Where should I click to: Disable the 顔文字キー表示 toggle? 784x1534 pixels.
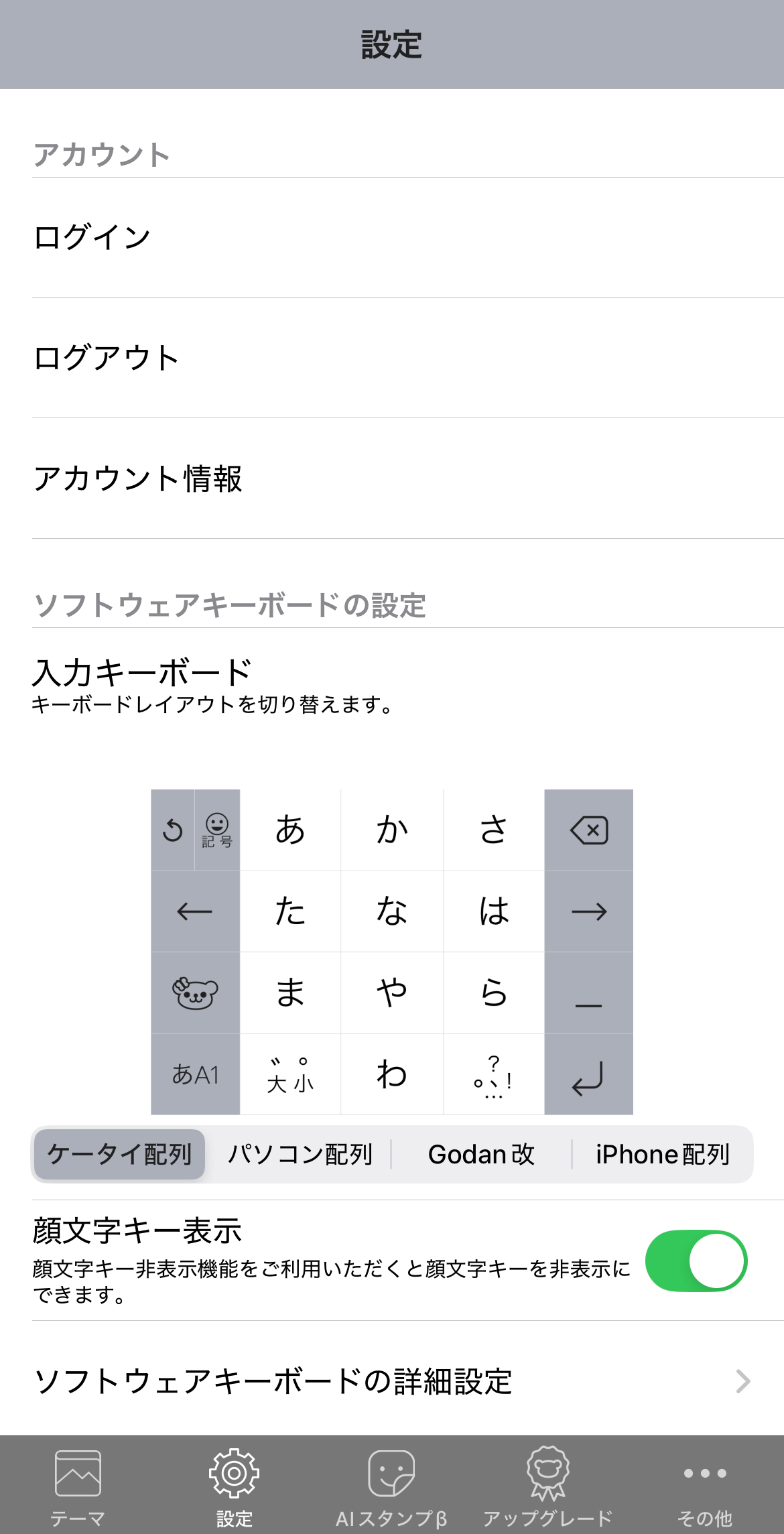pos(696,1261)
